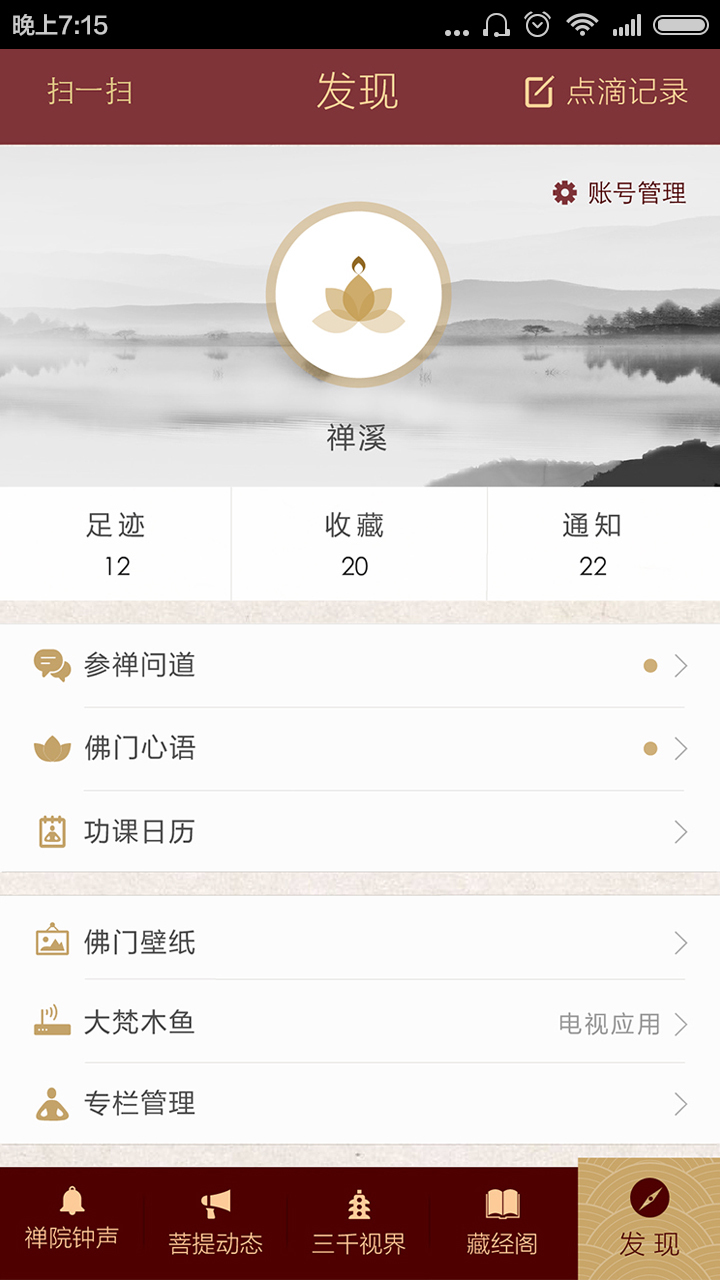View 足迹 footprints
This screenshot has width=720, height=1280.
[x=116, y=544]
